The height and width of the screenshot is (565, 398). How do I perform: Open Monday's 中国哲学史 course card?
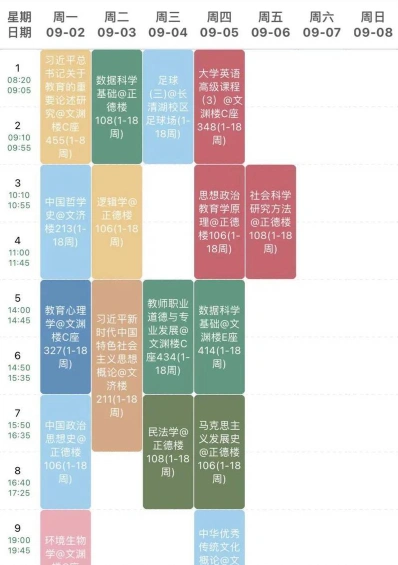point(65,222)
